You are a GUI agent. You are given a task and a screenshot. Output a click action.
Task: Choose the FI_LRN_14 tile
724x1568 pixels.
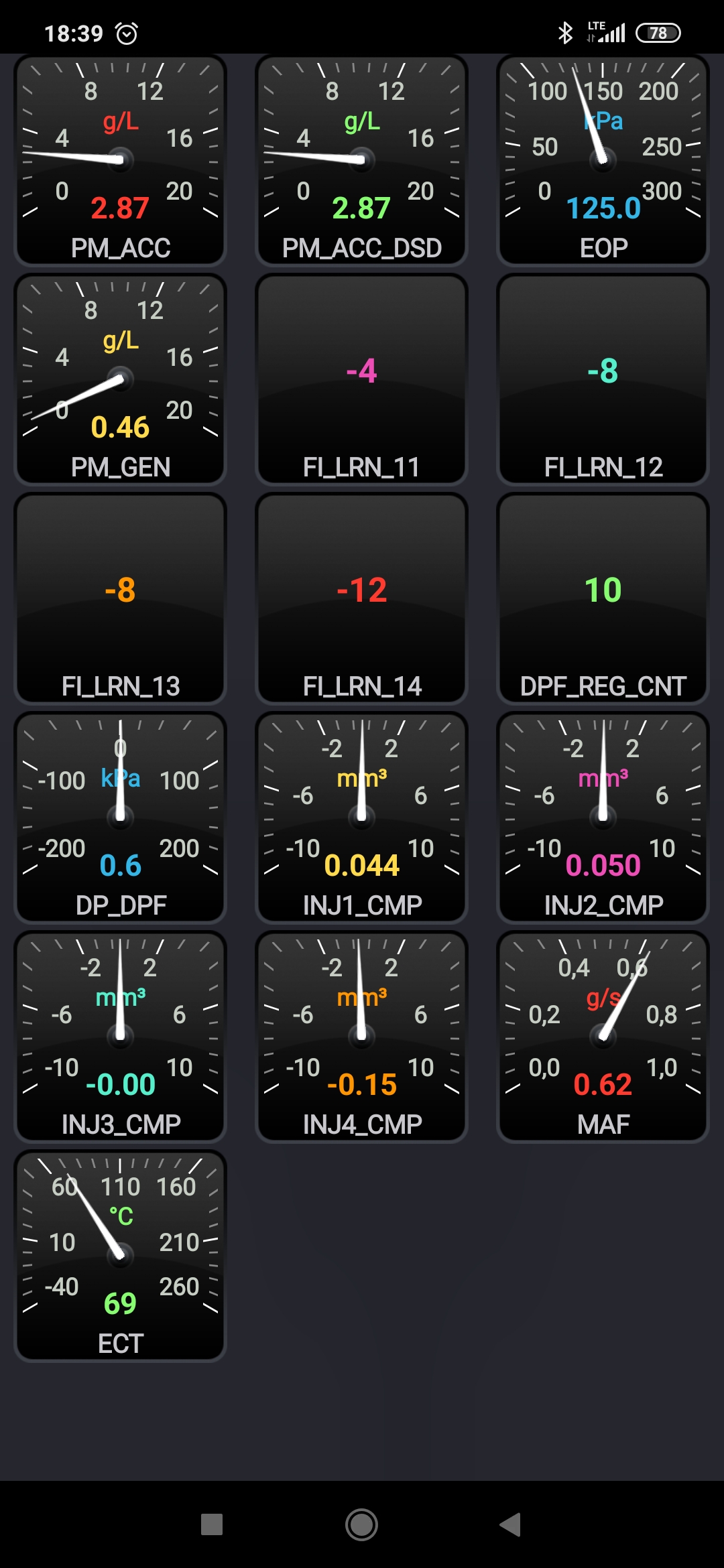point(362,598)
